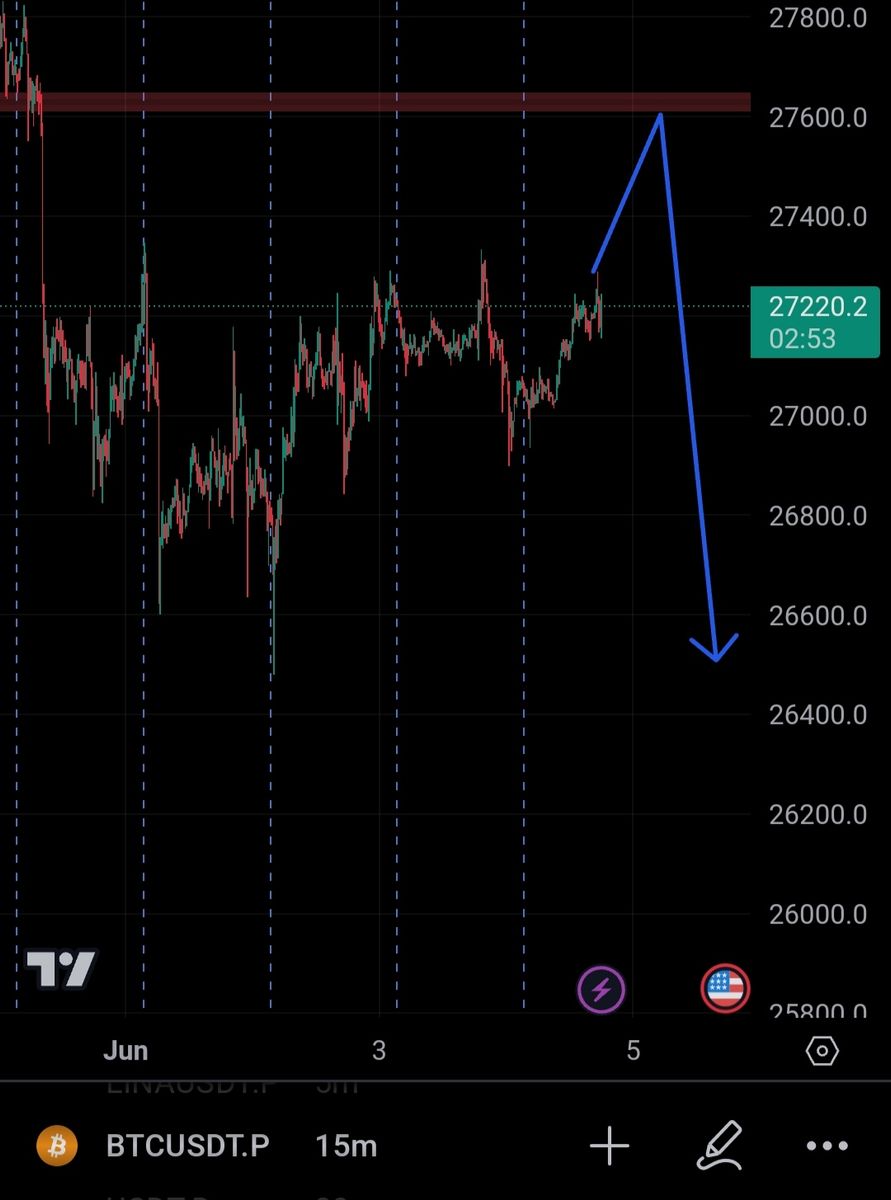The width and height of the screenshot is (891, 1200).
Task: Open the three-dot more menu
Action: coord(826,1146)
